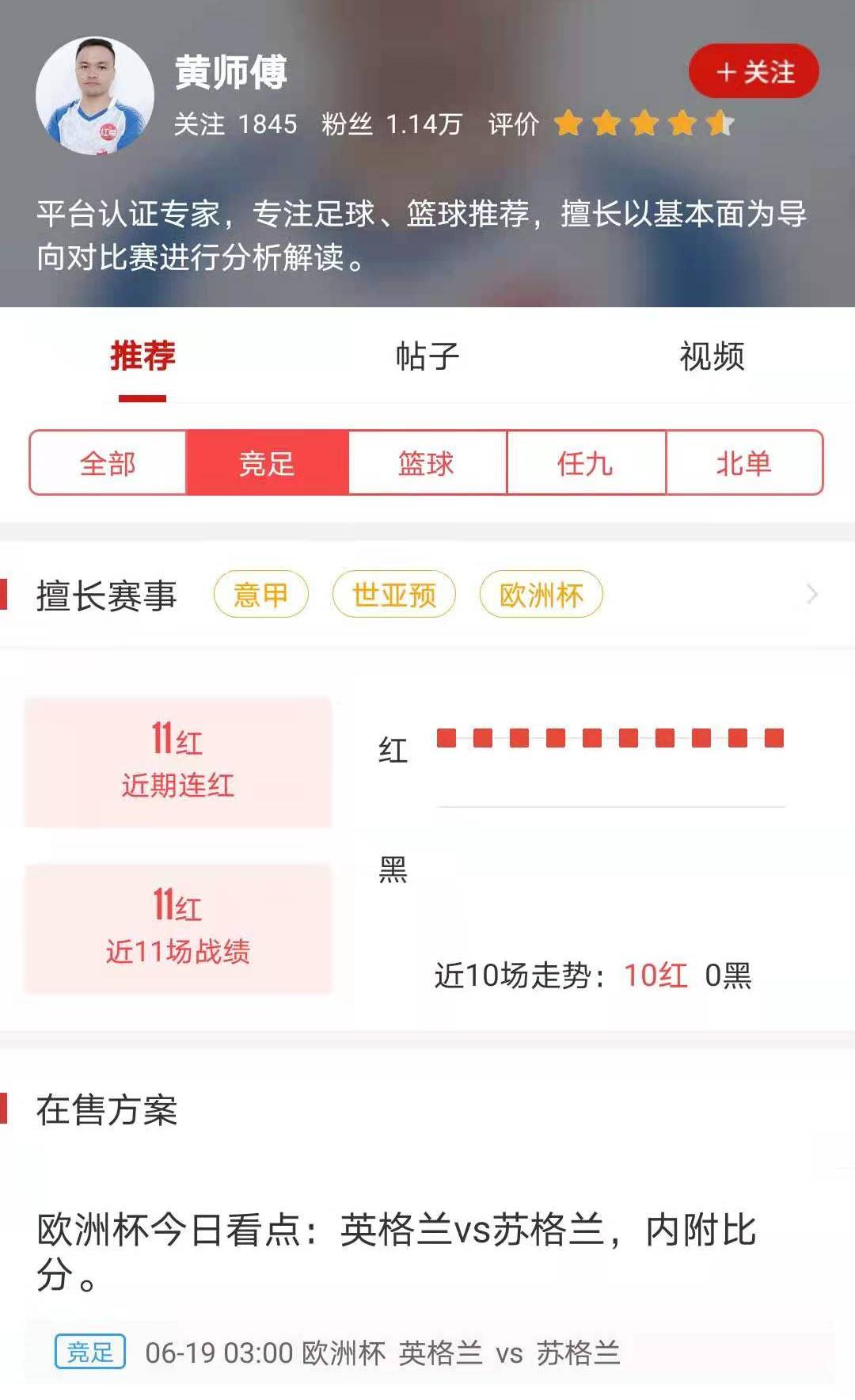855x1400 pixels.
Task: Tap the 世亚预 competition chip
Action: pos(393,595)
